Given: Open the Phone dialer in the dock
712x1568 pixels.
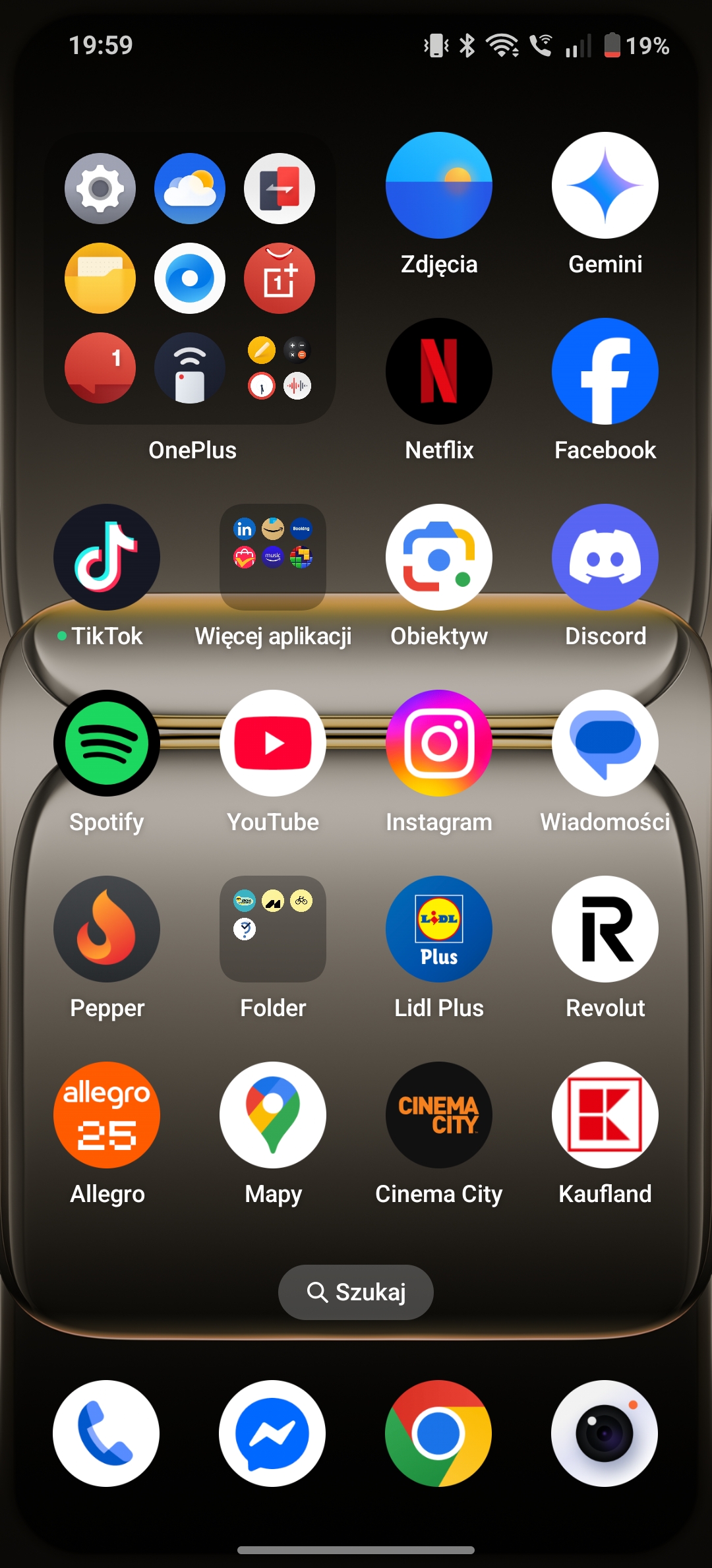Looking at the screenshot, I should click(x=106, y=1433).
